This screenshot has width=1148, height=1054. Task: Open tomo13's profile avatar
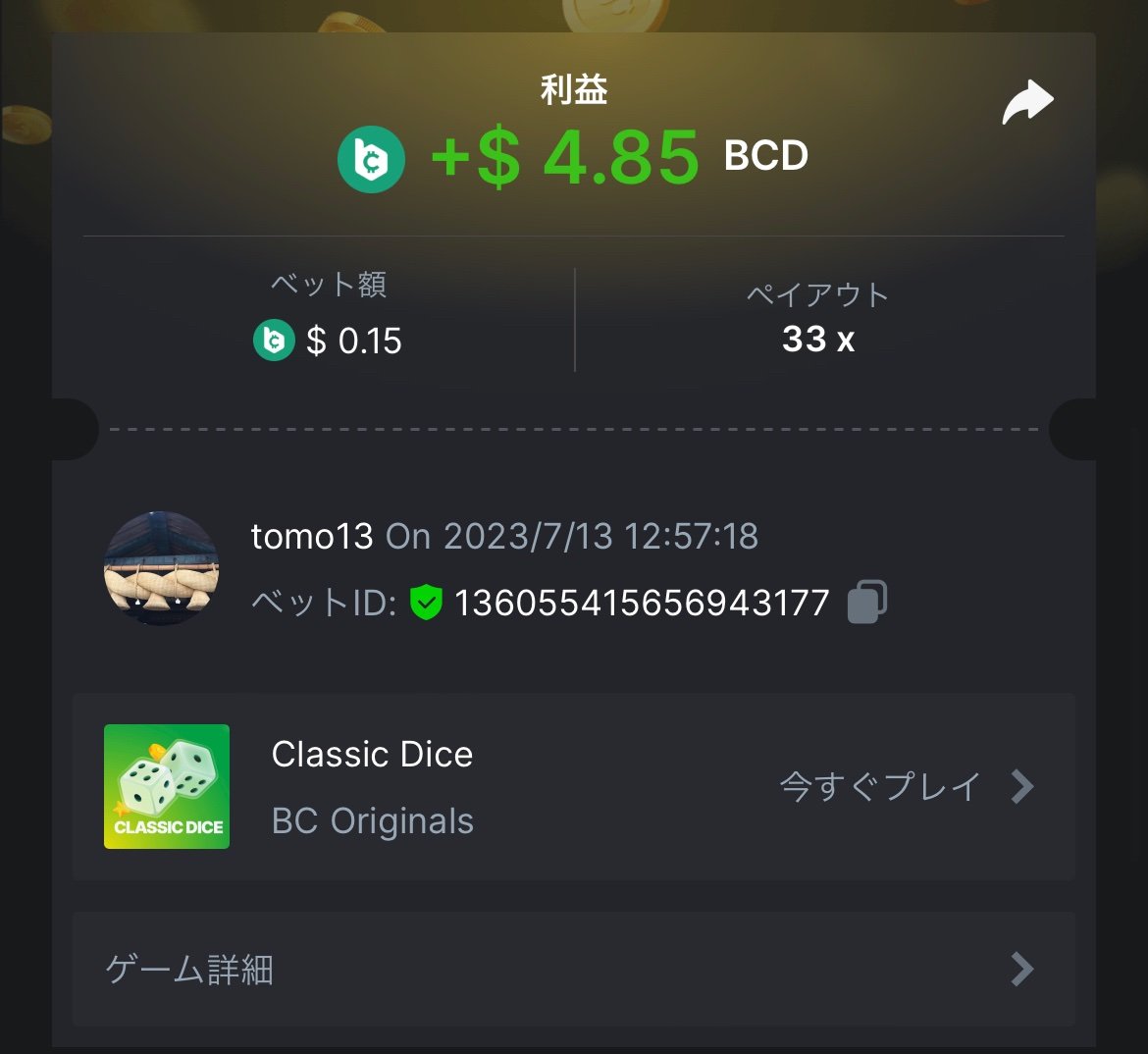point(162,568)
